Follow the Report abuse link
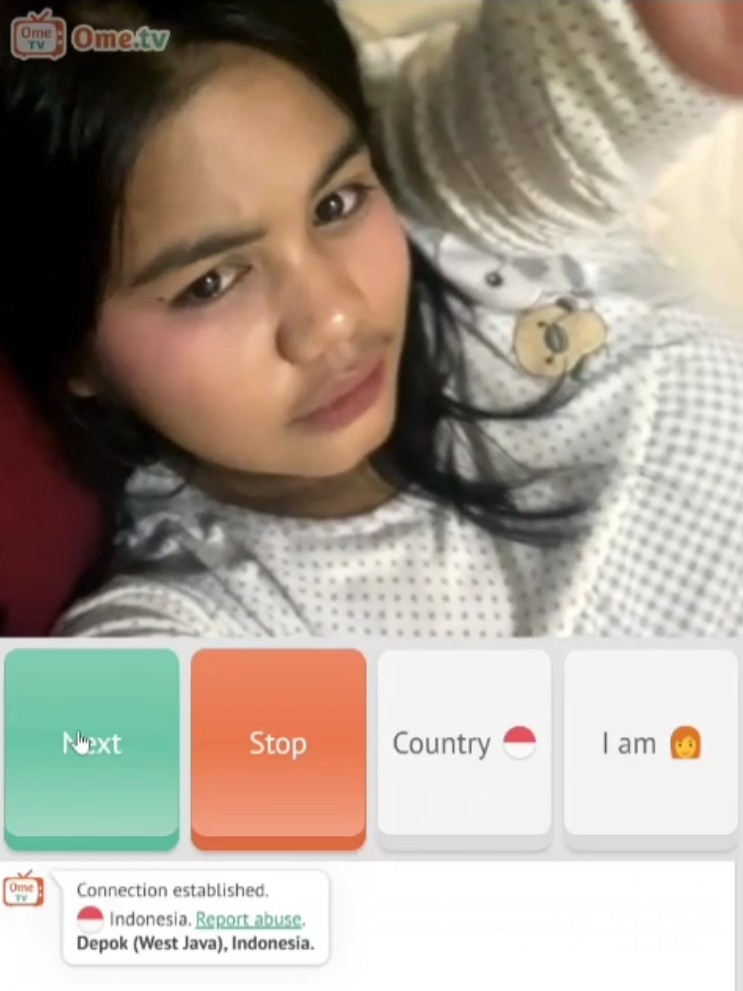The height and width of the screenshot is (991, 743). pyautogui.click(x=249, y=919)
